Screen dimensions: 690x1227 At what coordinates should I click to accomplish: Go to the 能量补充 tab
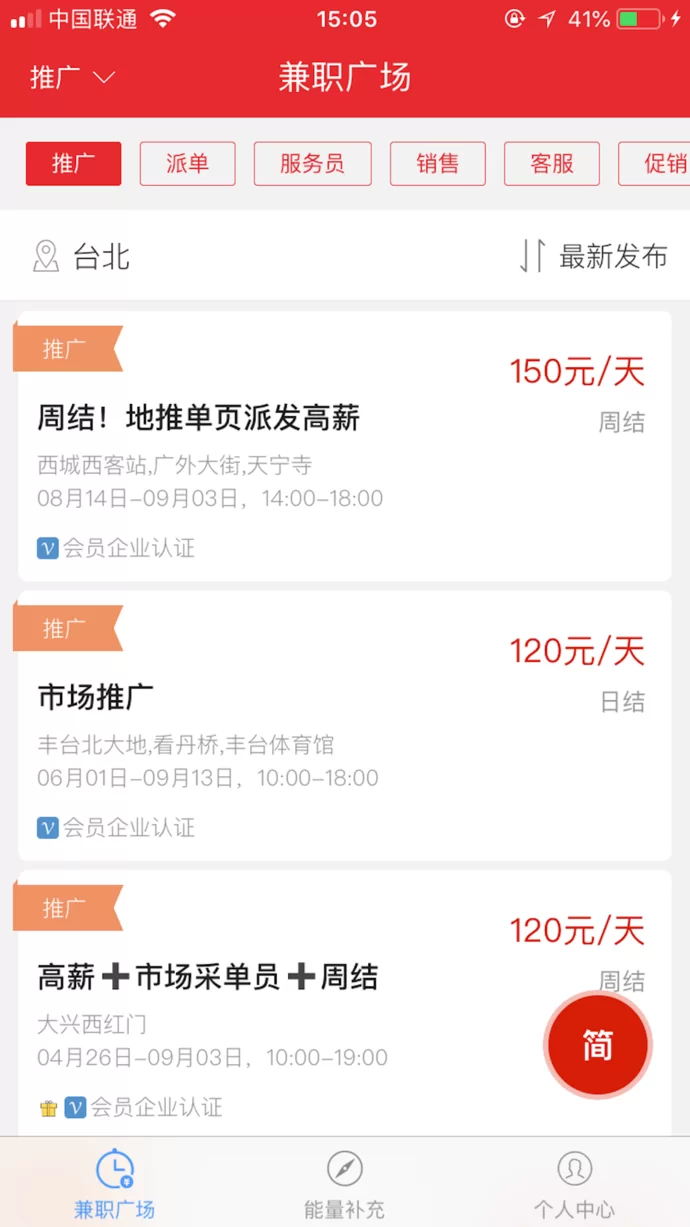coord(344,1183)
